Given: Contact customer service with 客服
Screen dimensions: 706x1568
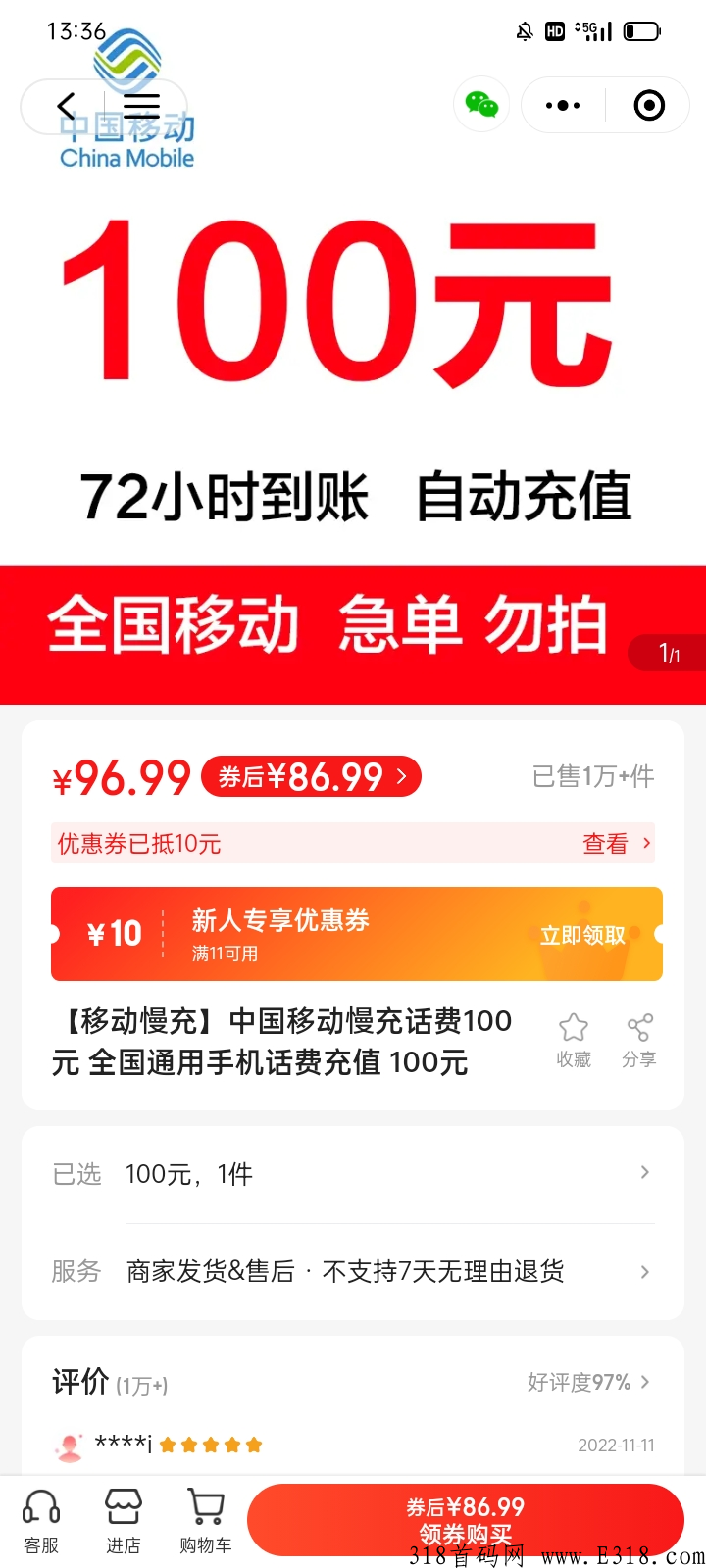Looking at the screenshot, I should [x=41, y=1521].
